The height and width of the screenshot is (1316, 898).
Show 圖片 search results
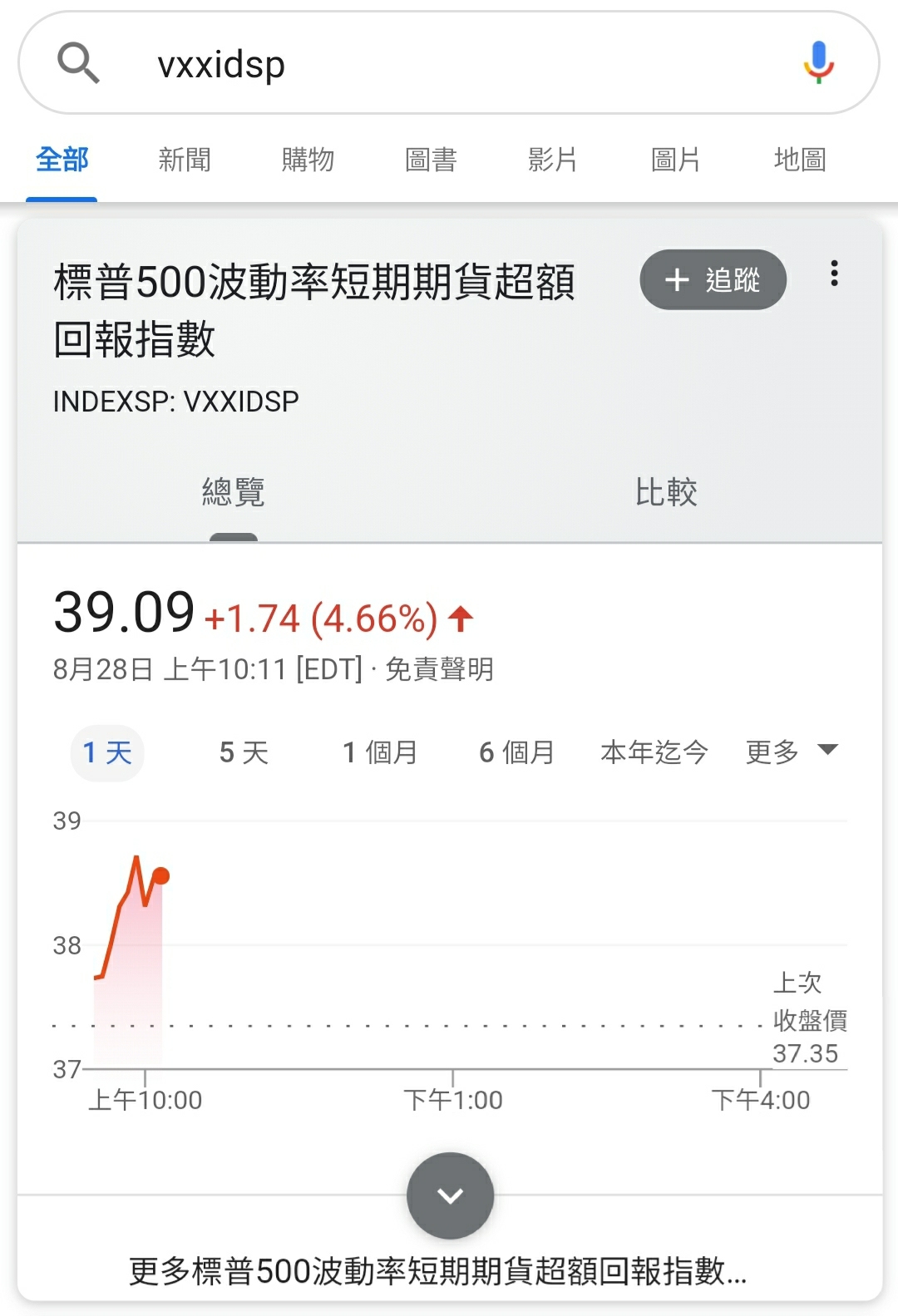click(x=675, y=160)
